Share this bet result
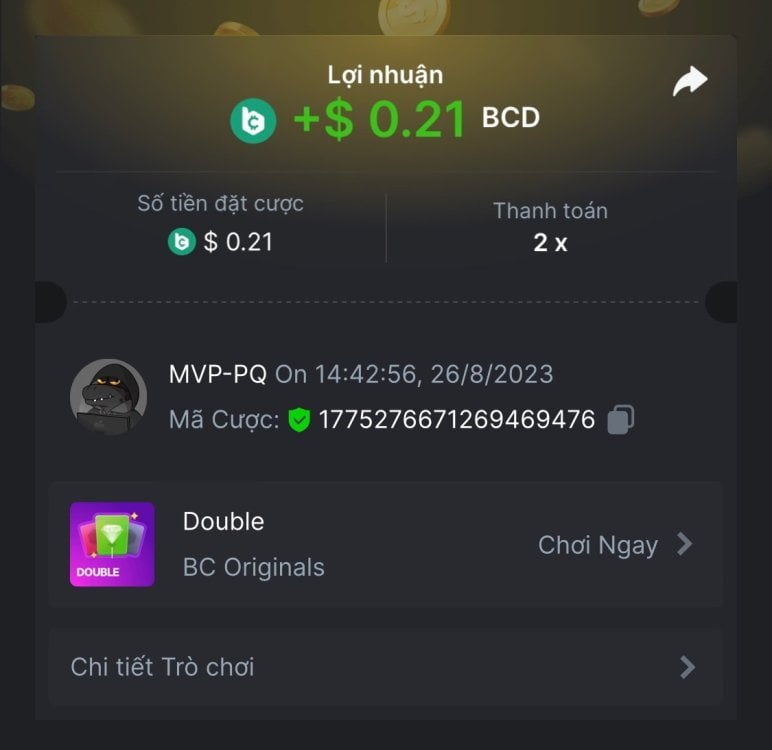 (690, 82)
